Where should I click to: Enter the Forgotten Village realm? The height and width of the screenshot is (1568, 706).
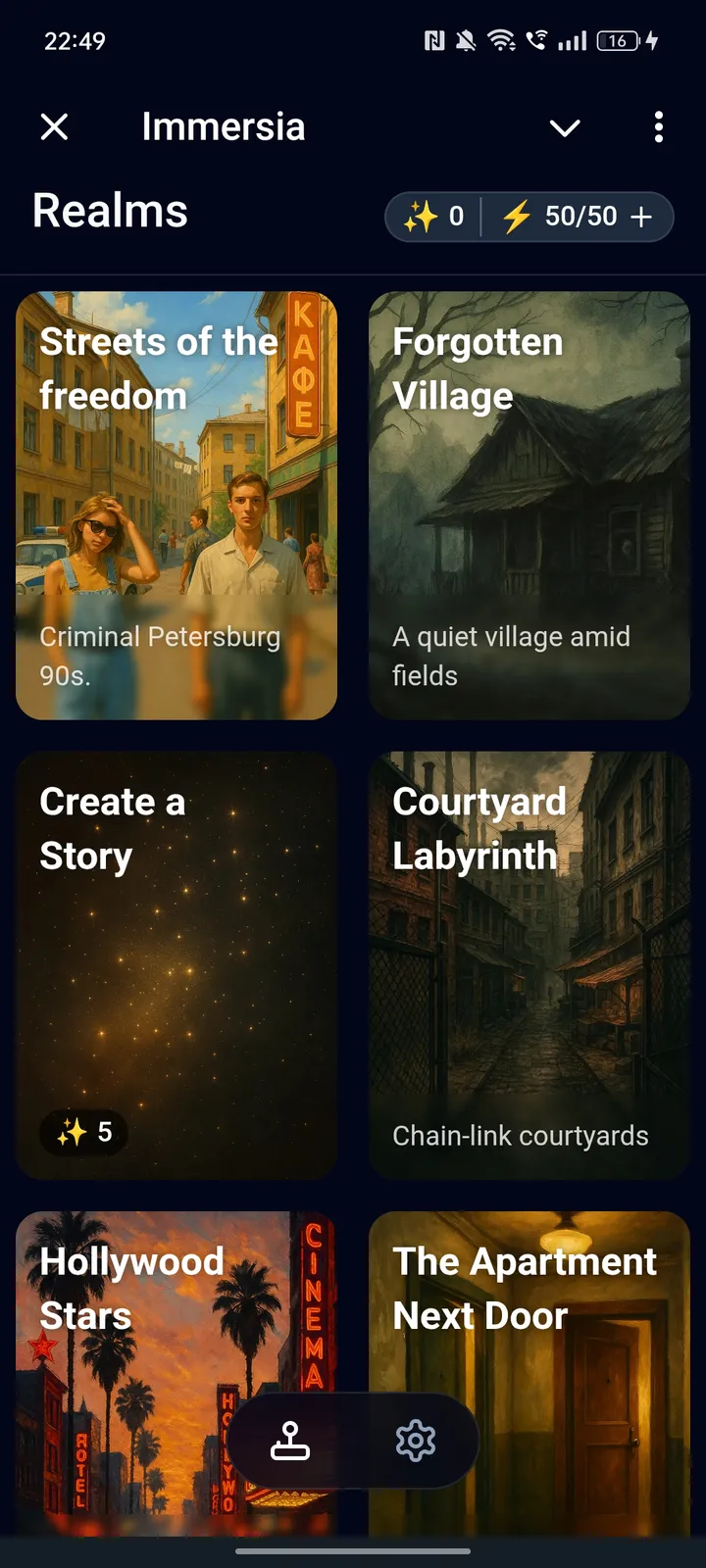[x=529, y=506]
